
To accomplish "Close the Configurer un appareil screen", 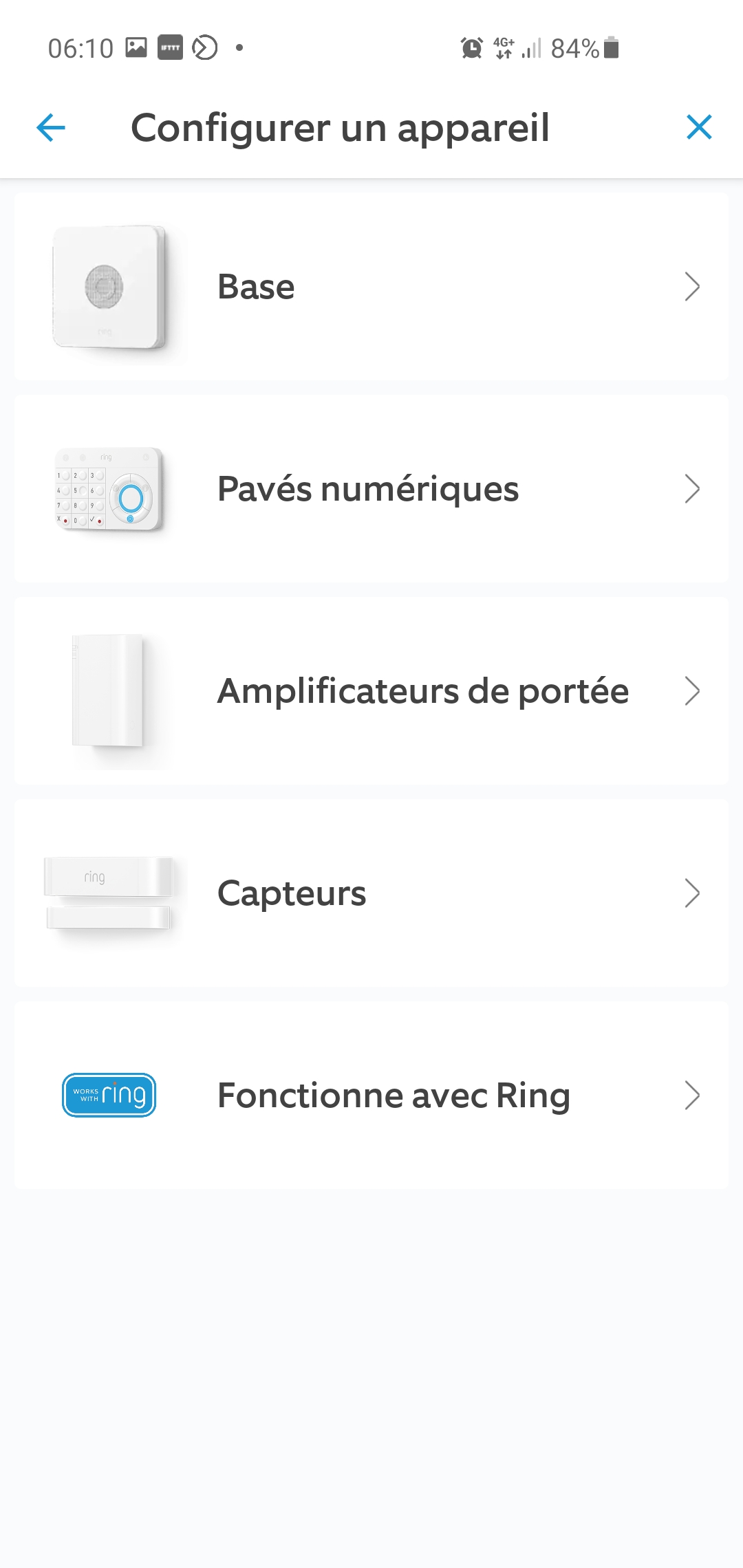I will point(699,127).
